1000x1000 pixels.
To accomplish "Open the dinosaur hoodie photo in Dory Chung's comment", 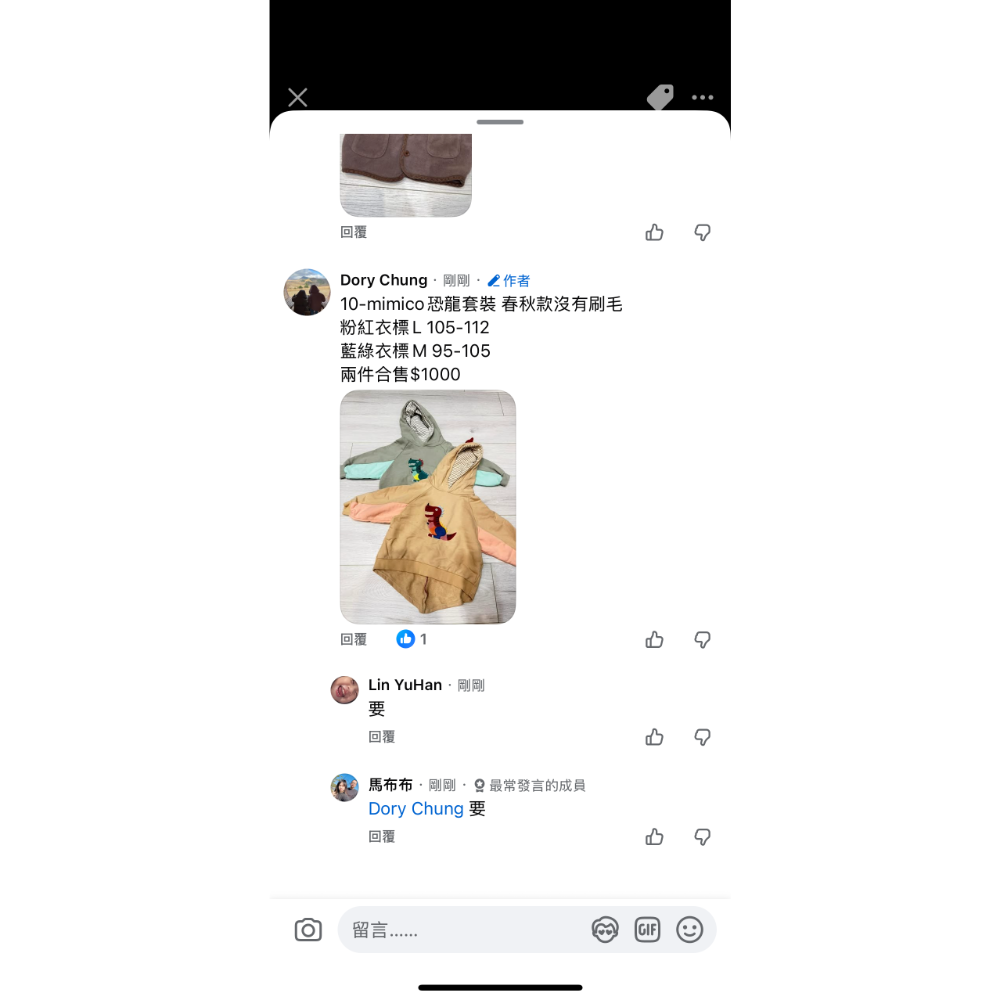I will [428, 507].
